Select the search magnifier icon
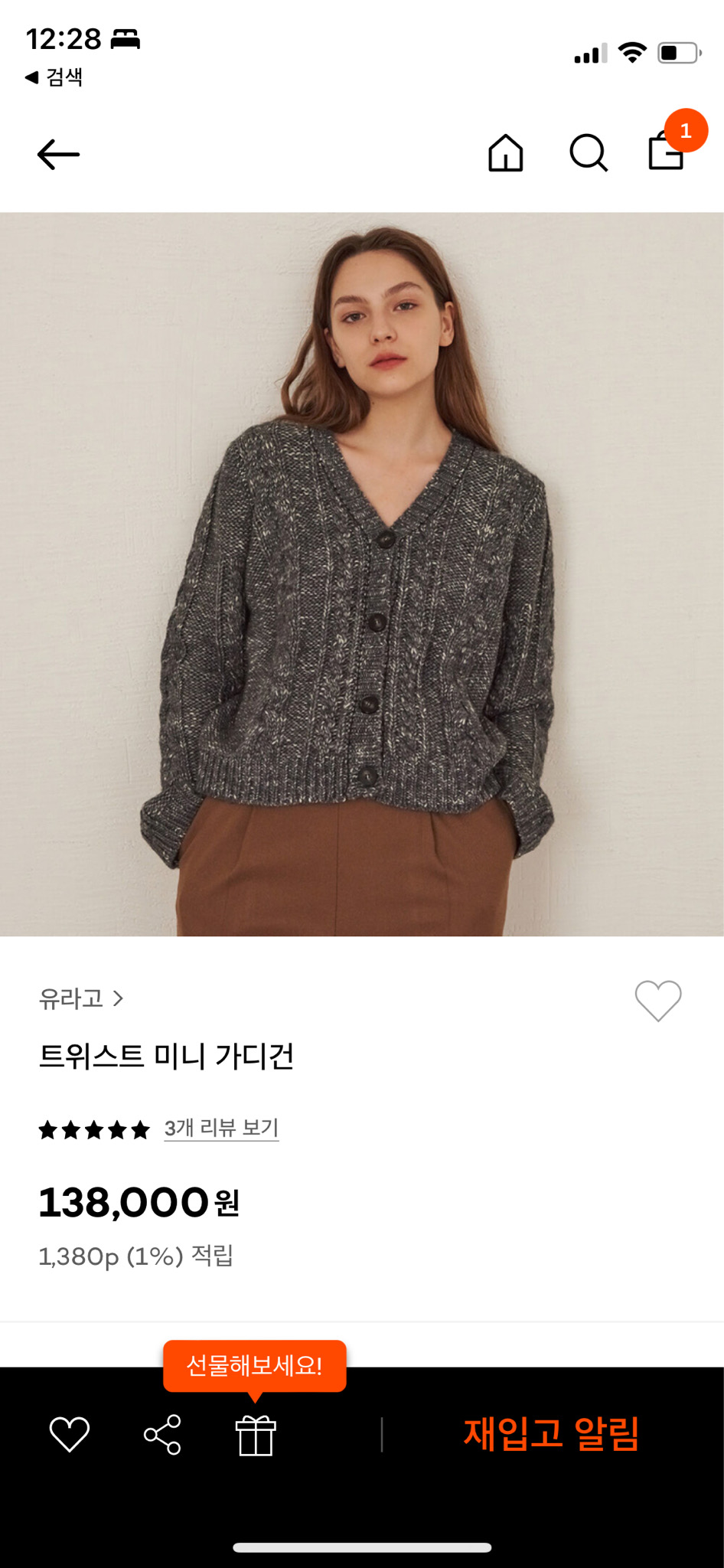This screenshot has width=724, height=1568. [589, 153]
